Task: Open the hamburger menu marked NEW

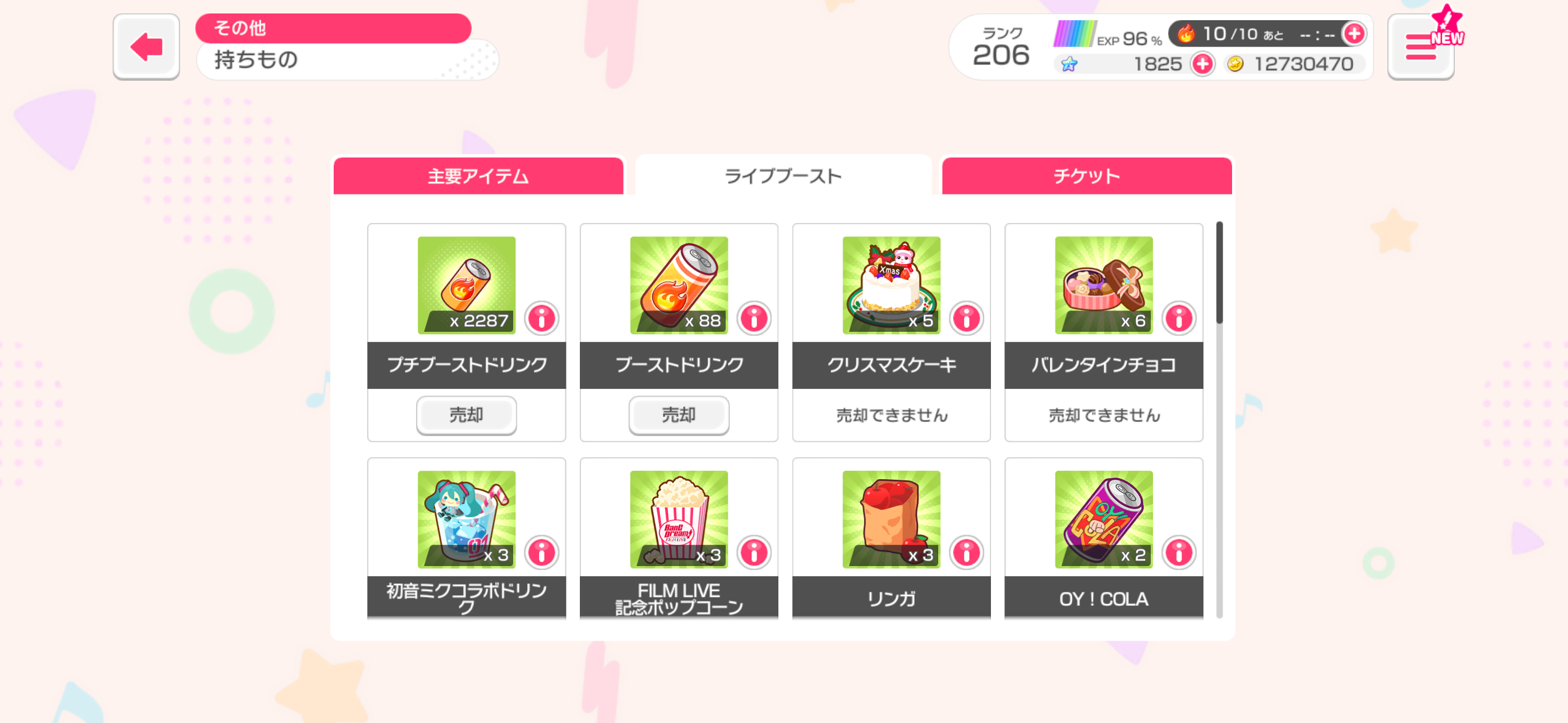Action: tap(1420, 48)
